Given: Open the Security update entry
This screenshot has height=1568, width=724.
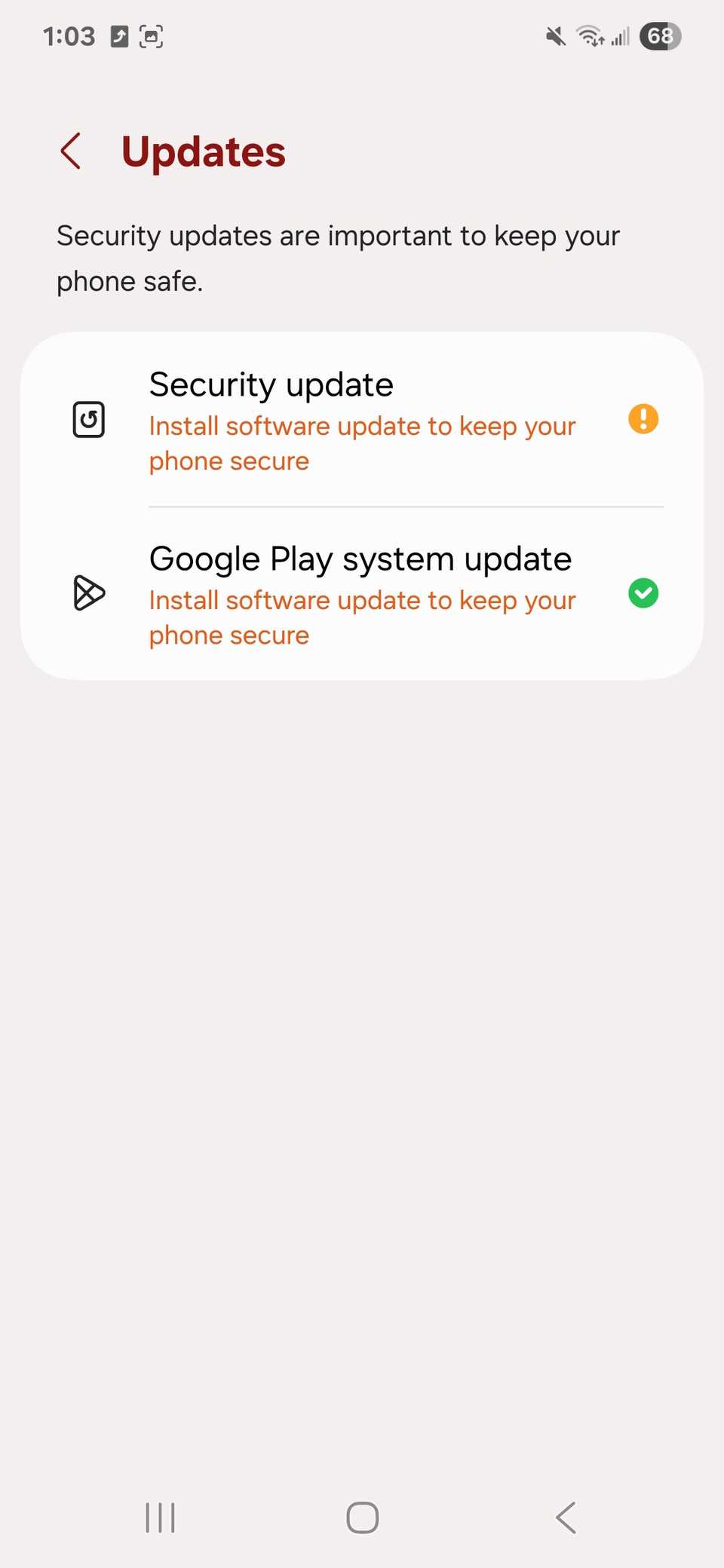Looking at the screenshot, I should coord(271,384).
